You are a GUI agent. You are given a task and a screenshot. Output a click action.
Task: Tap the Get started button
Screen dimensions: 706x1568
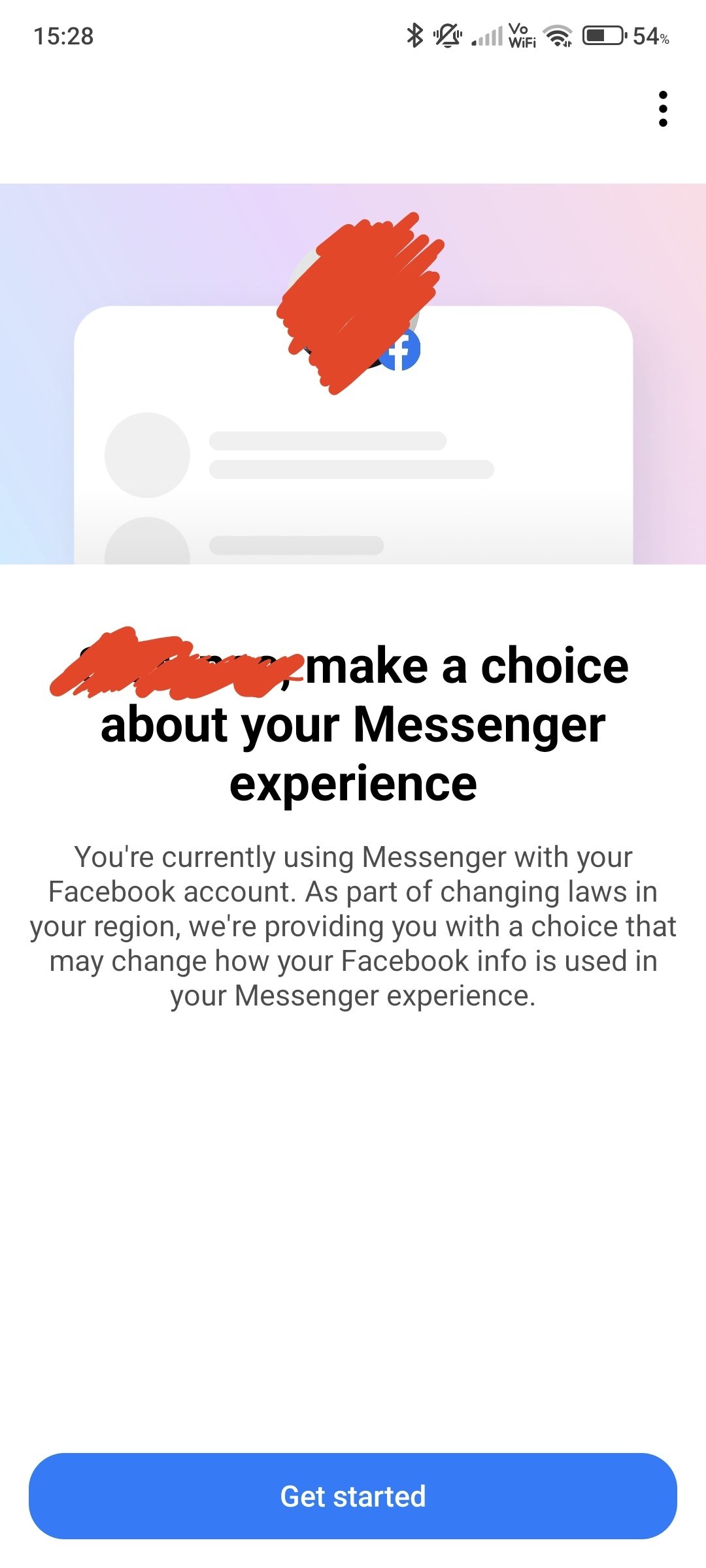click(353, 1495)
